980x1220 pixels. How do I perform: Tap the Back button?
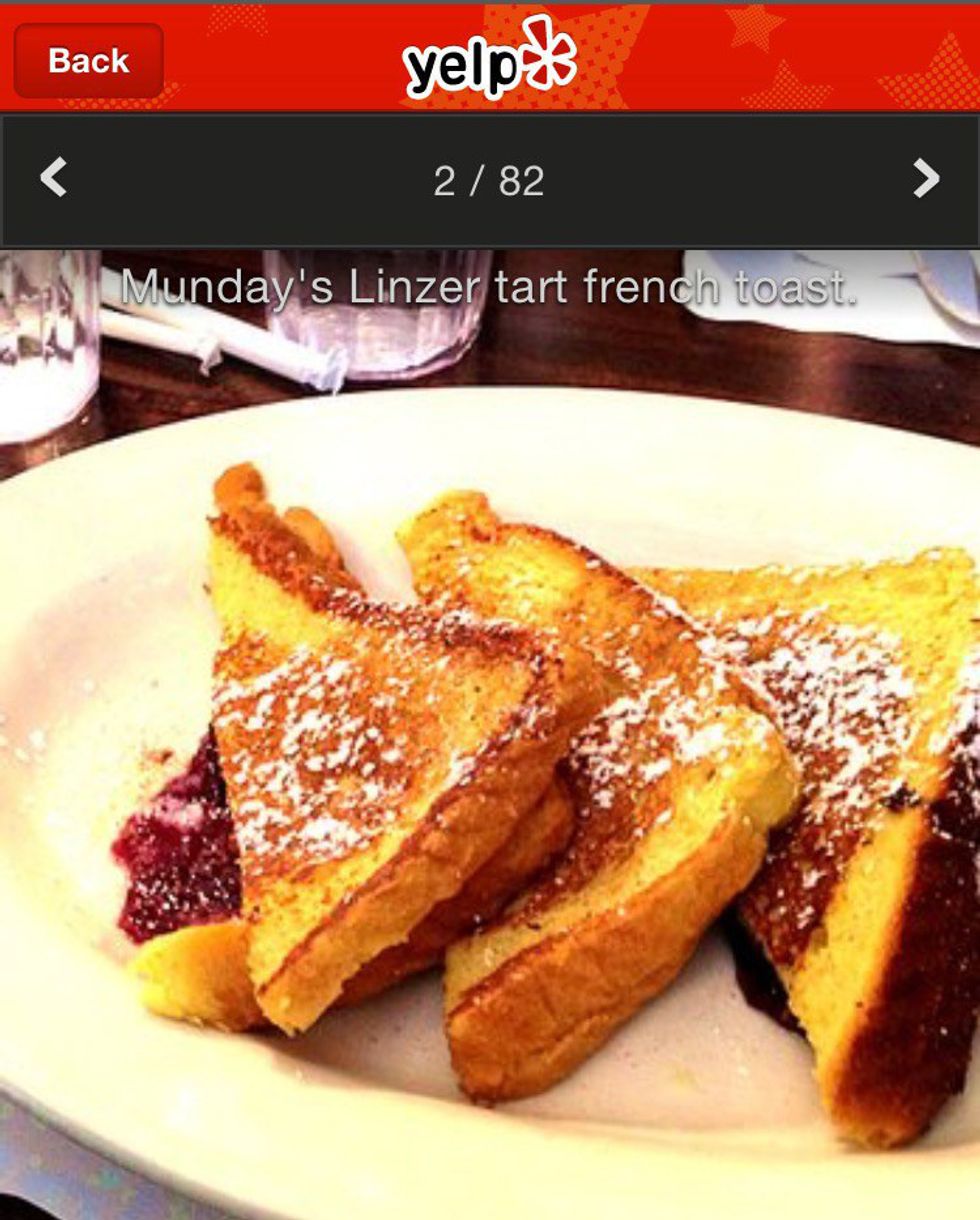point(88,61)
